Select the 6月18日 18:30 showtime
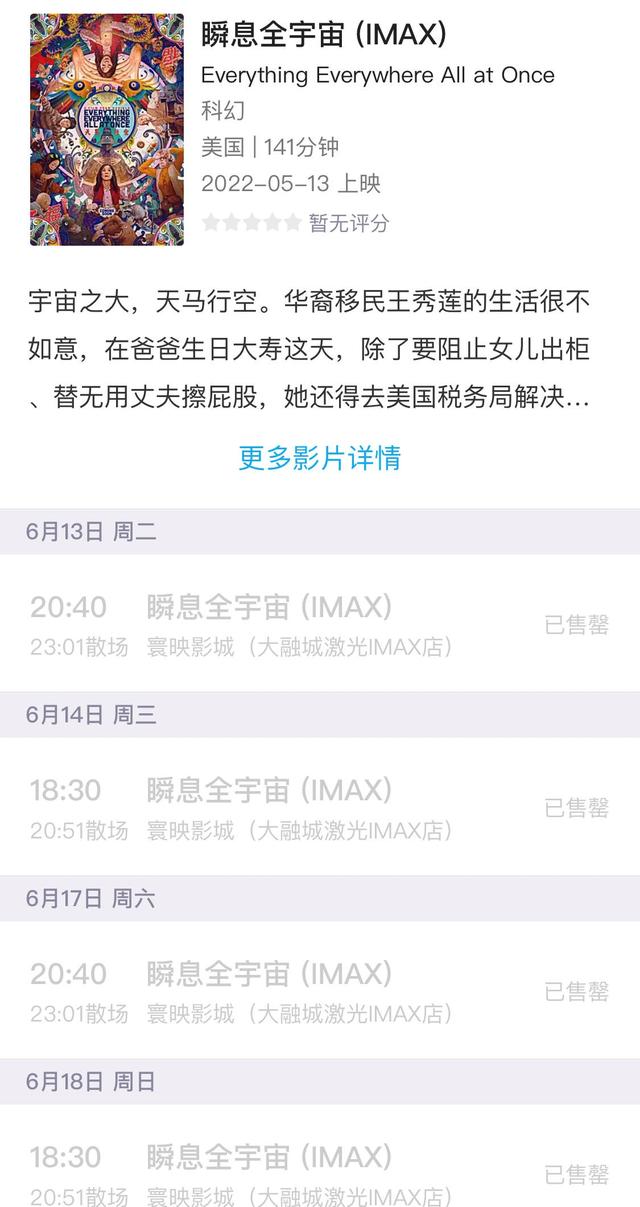Screen dimensions: 640x1207 (320, 1156)
